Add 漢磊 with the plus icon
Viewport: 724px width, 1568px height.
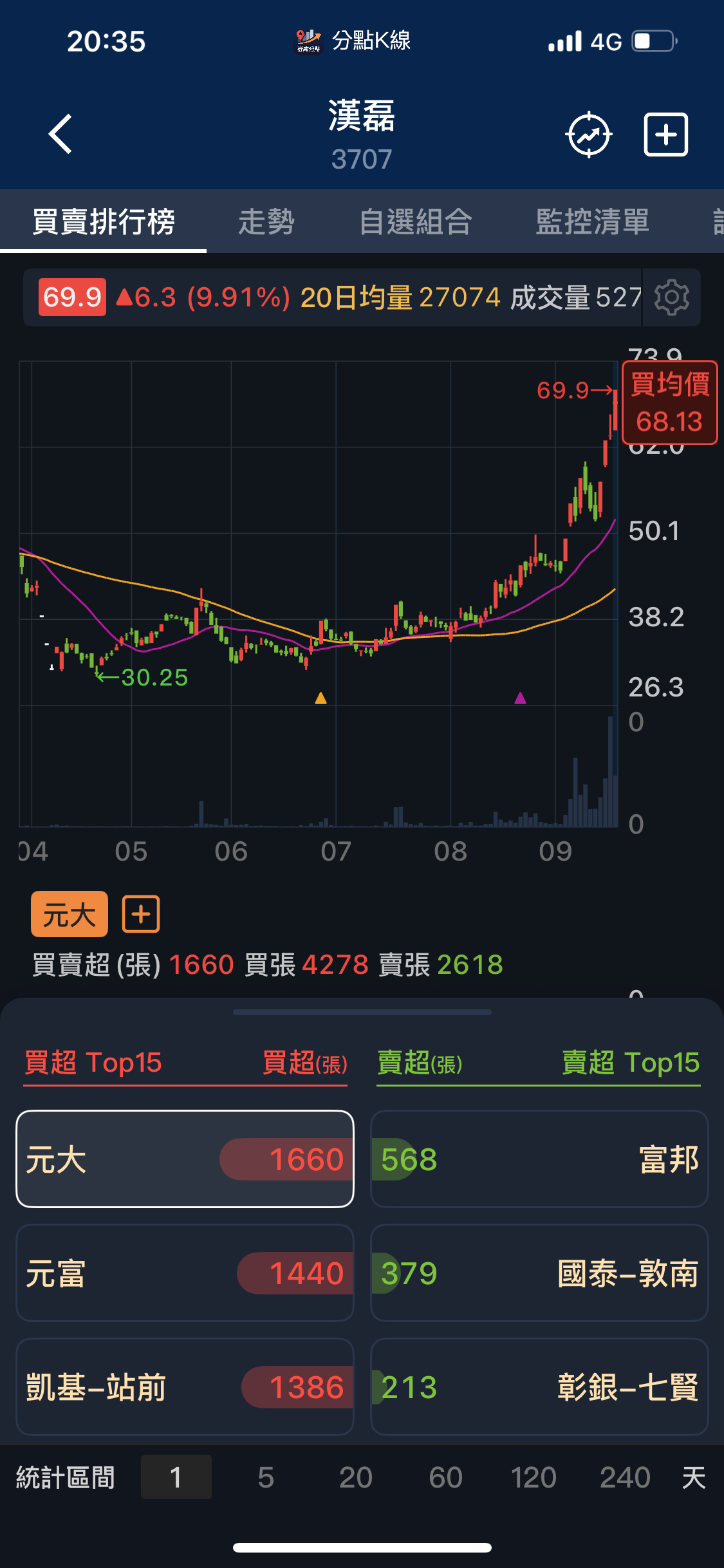(666, 135)
